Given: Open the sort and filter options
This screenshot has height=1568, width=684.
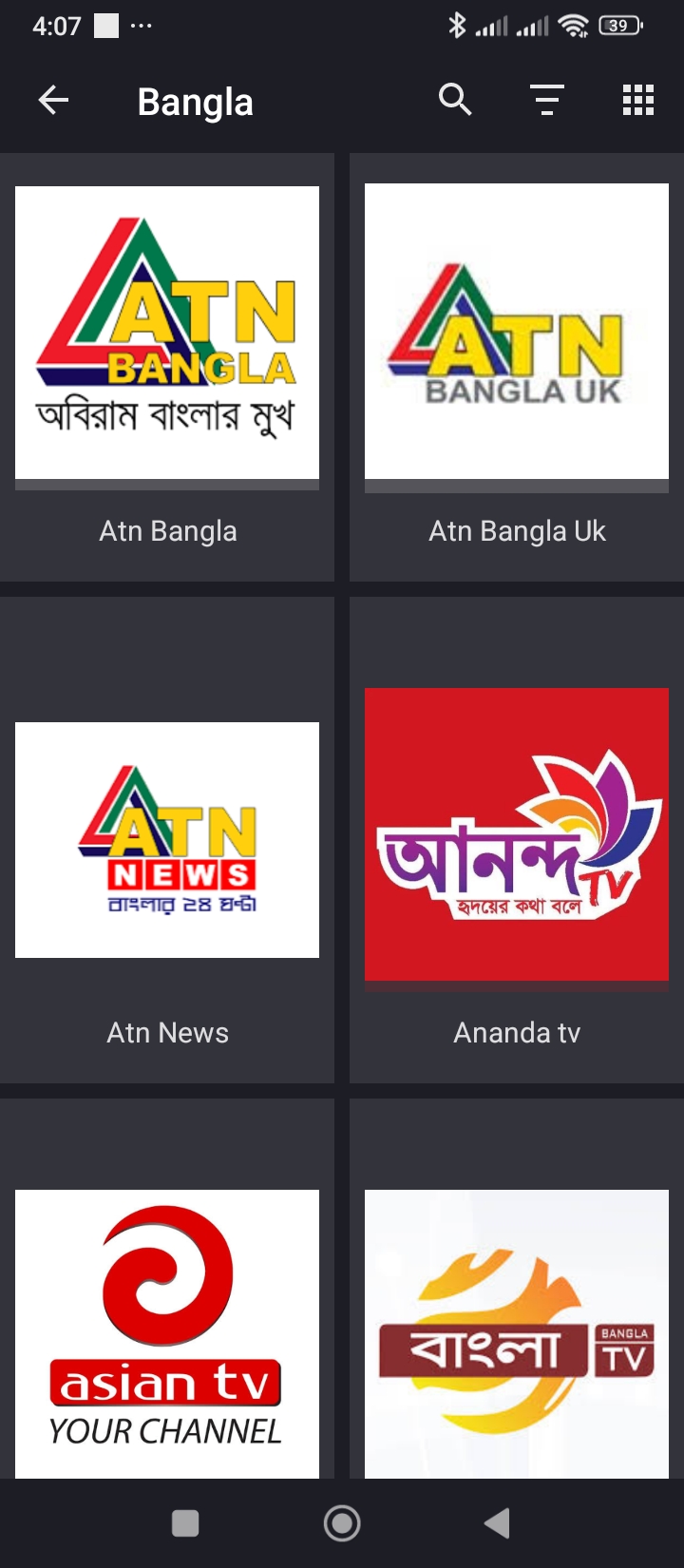Looking at the screenshot, I should pyautogui.click(x=546, y=100).
